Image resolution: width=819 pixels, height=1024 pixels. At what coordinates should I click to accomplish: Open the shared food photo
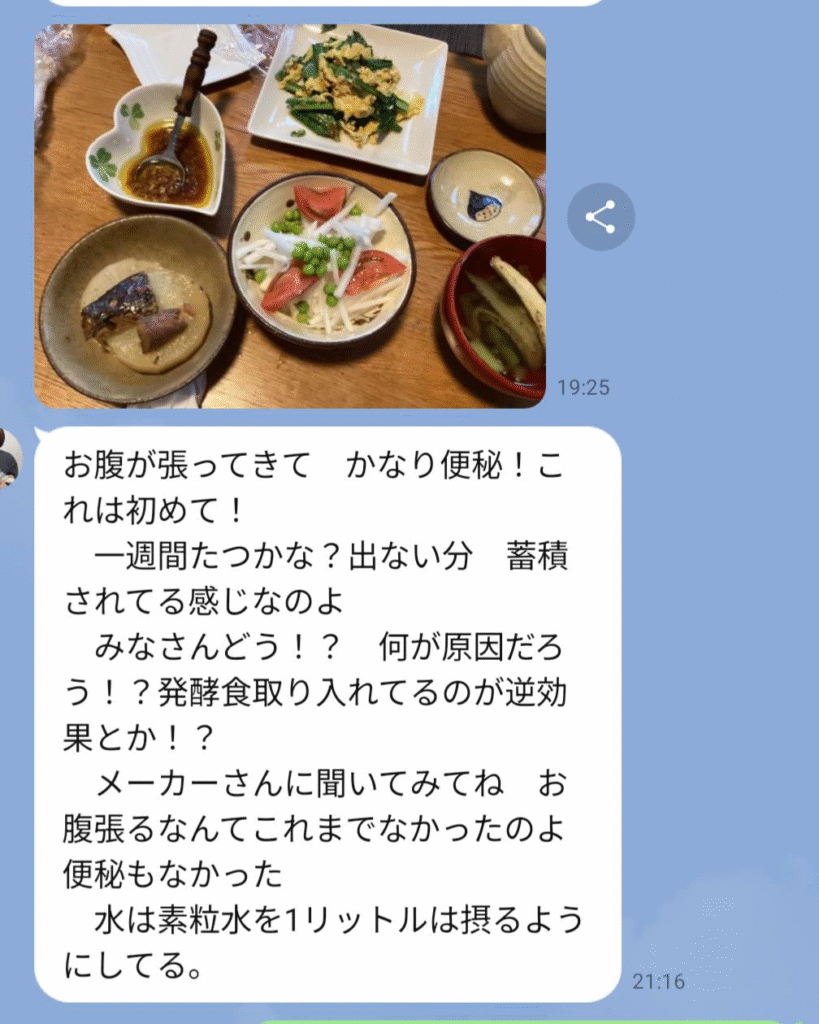[290, 215]
